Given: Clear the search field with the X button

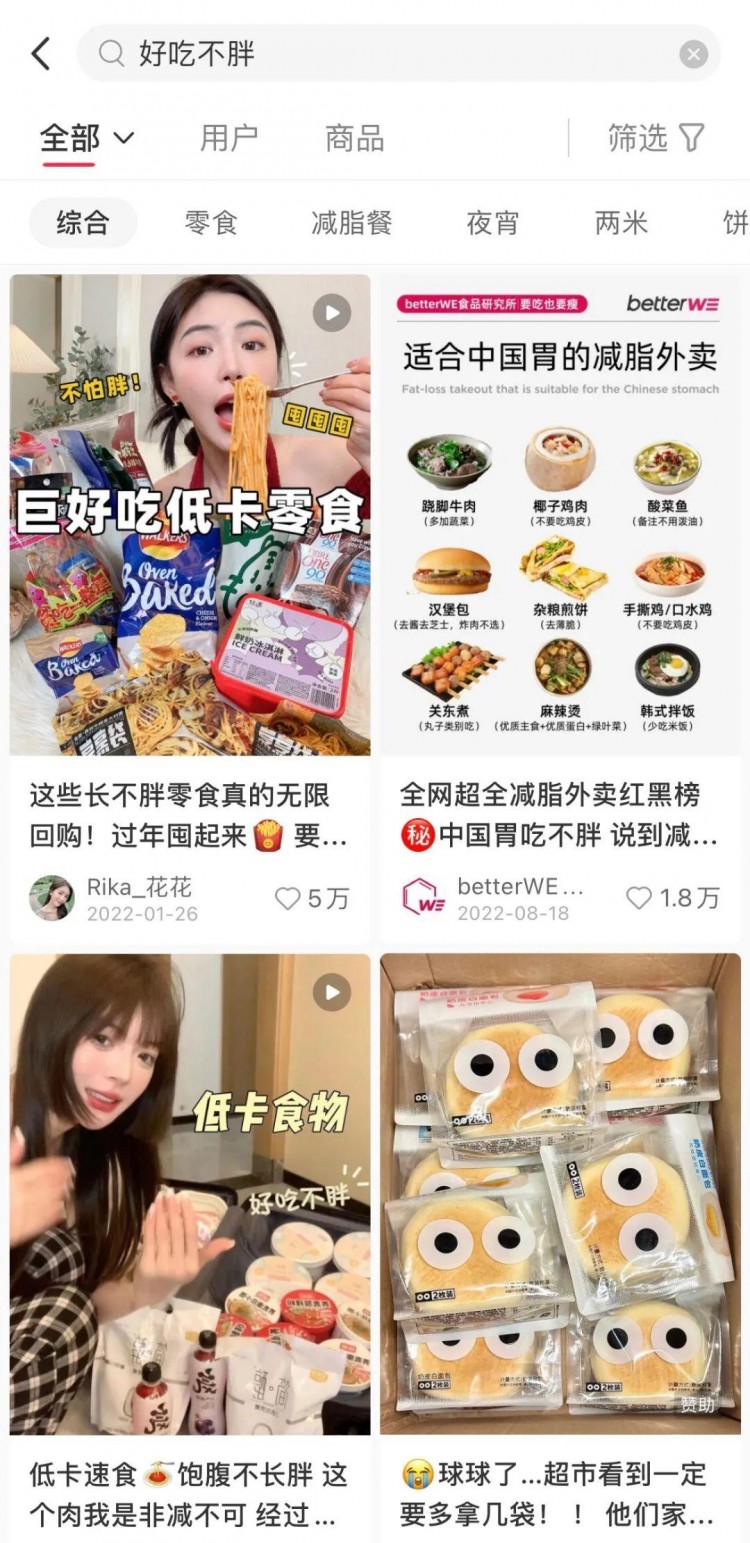Looking at the screenshot, I should coord(693,53).
